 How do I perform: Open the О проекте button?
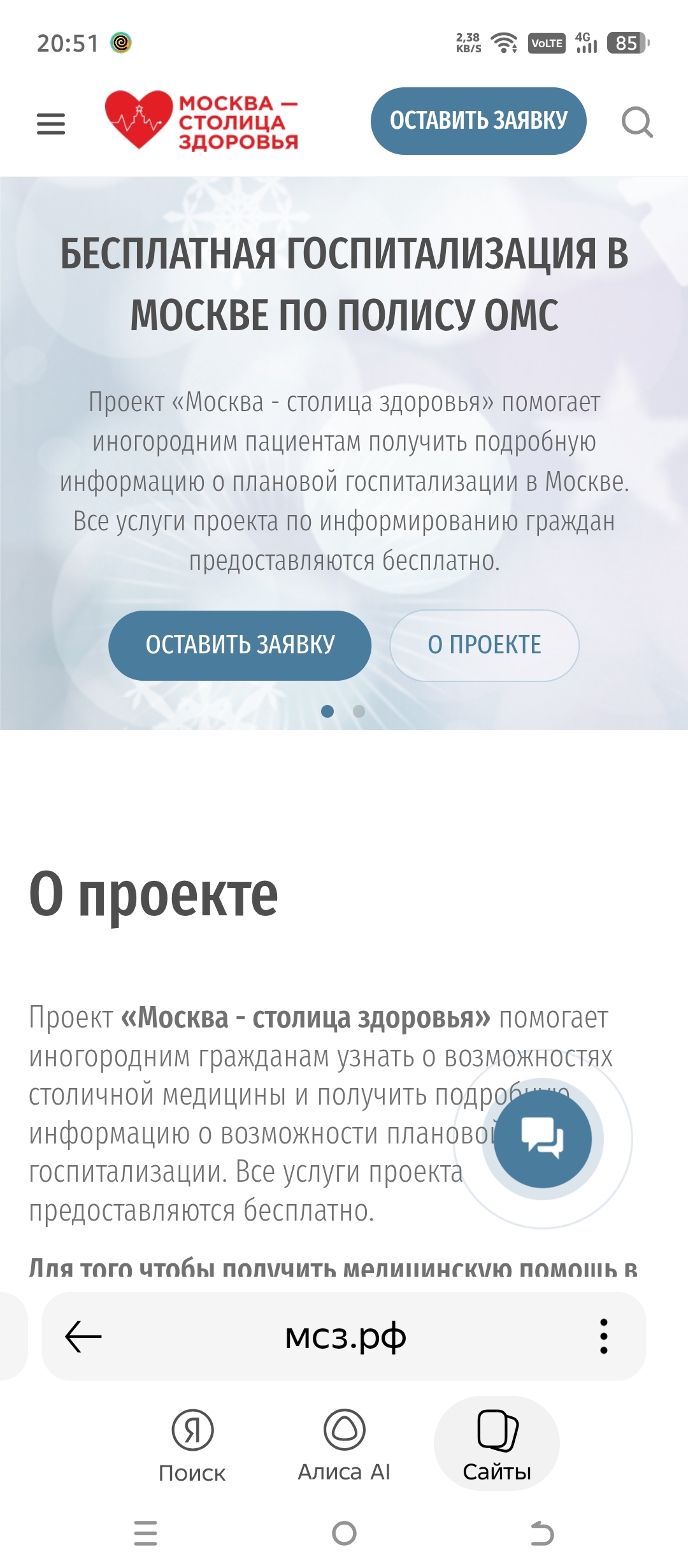[484, 645]
